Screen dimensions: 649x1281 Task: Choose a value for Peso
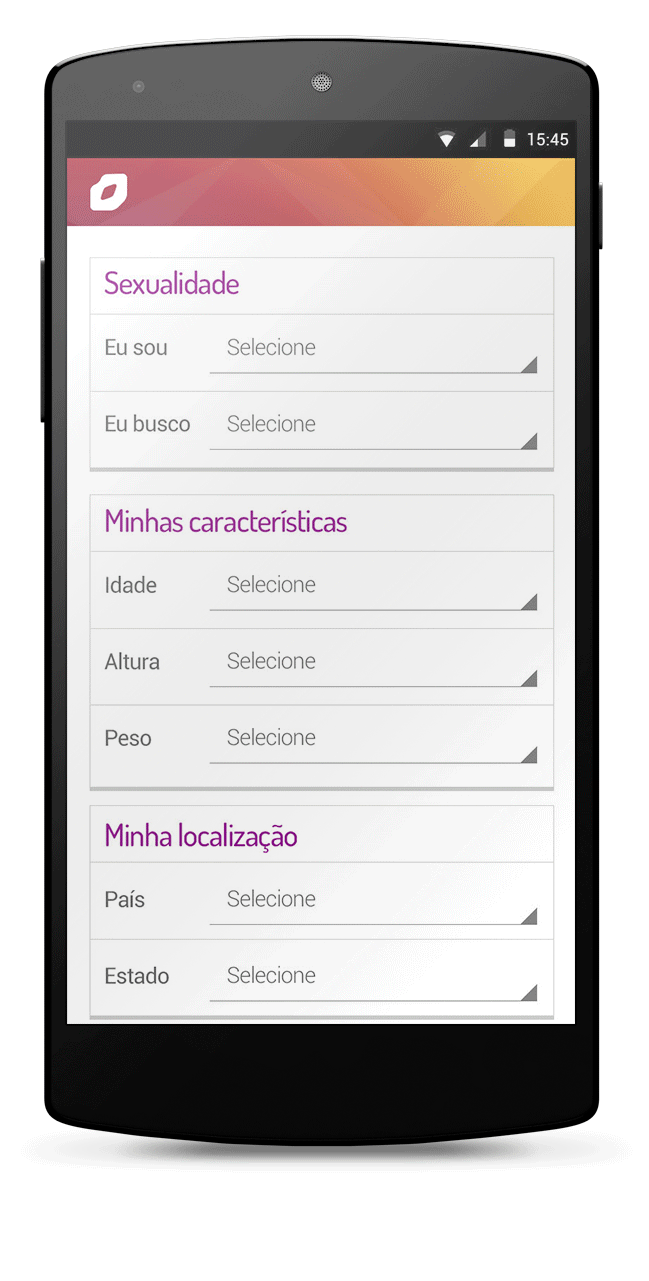[x=373, y=739]
